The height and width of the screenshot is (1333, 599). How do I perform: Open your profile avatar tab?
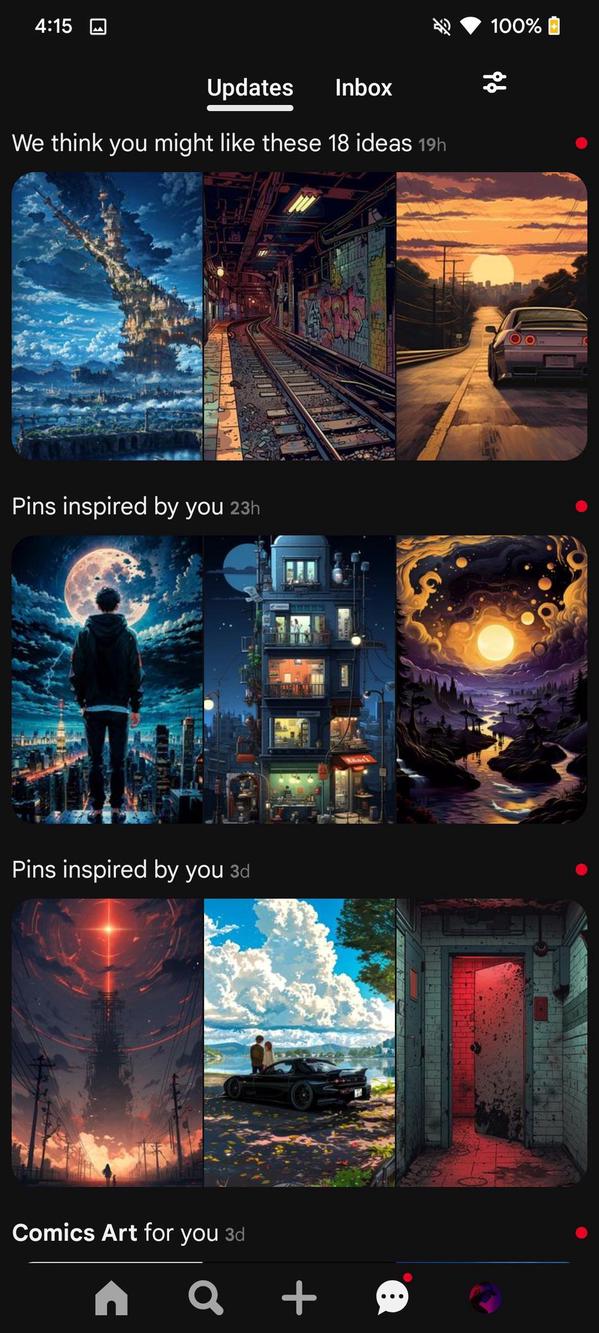tap(486, 1298)
